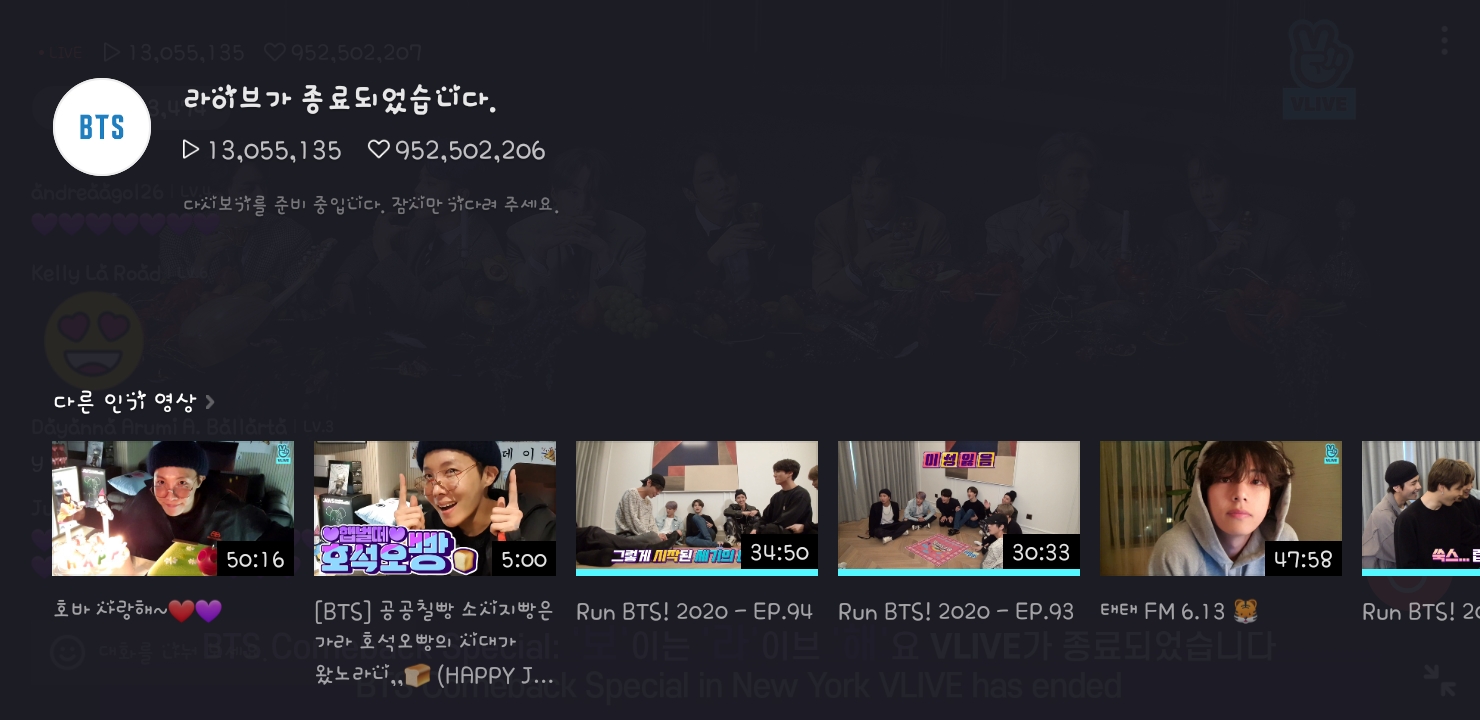Play the 태태 FM 6.13 video
Image resolution: width=1480 pixels, height=720 pixels.
[1221, 508]
